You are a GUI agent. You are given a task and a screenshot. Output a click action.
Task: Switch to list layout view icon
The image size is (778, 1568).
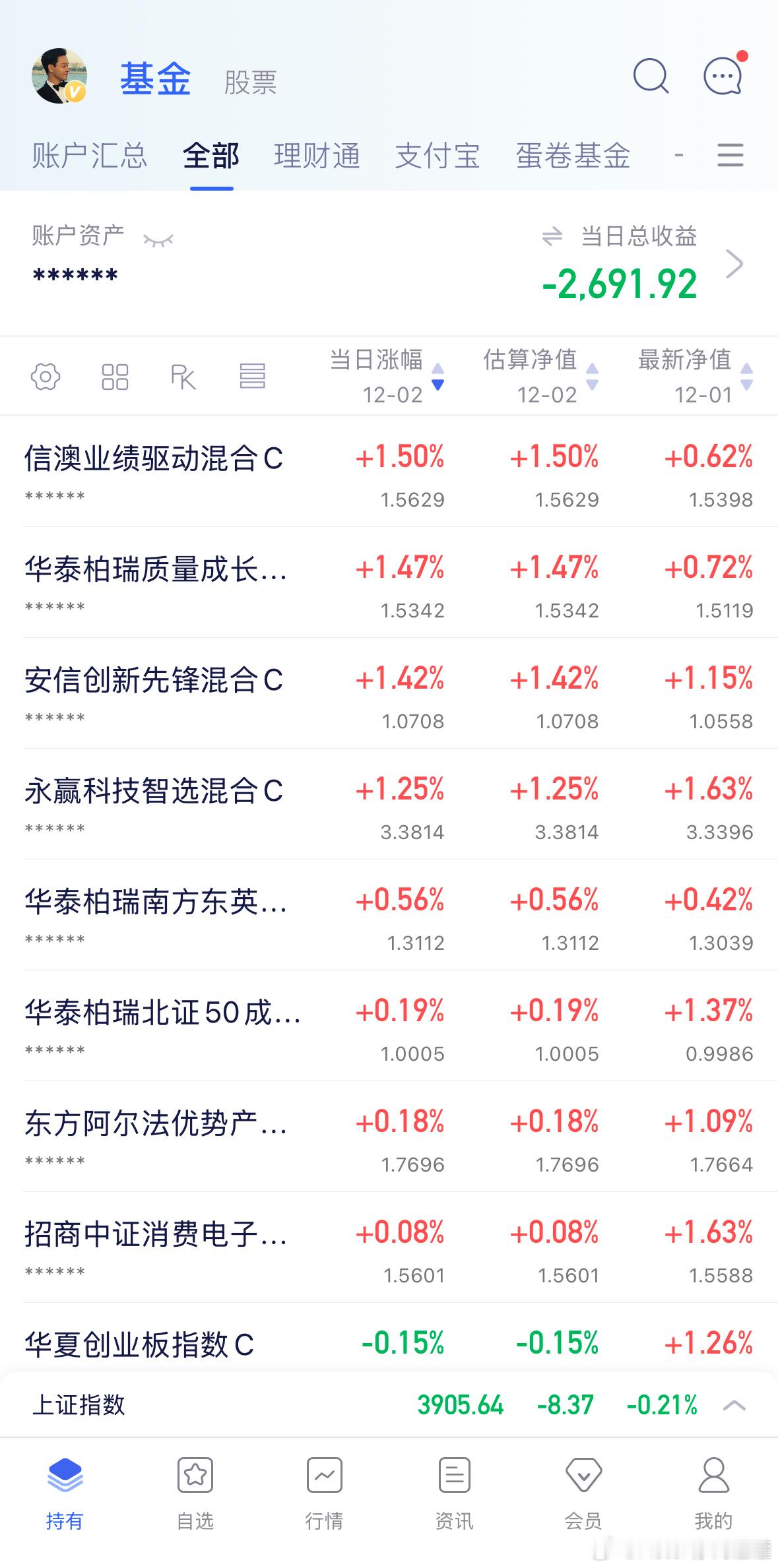click(x=253, y=376)
